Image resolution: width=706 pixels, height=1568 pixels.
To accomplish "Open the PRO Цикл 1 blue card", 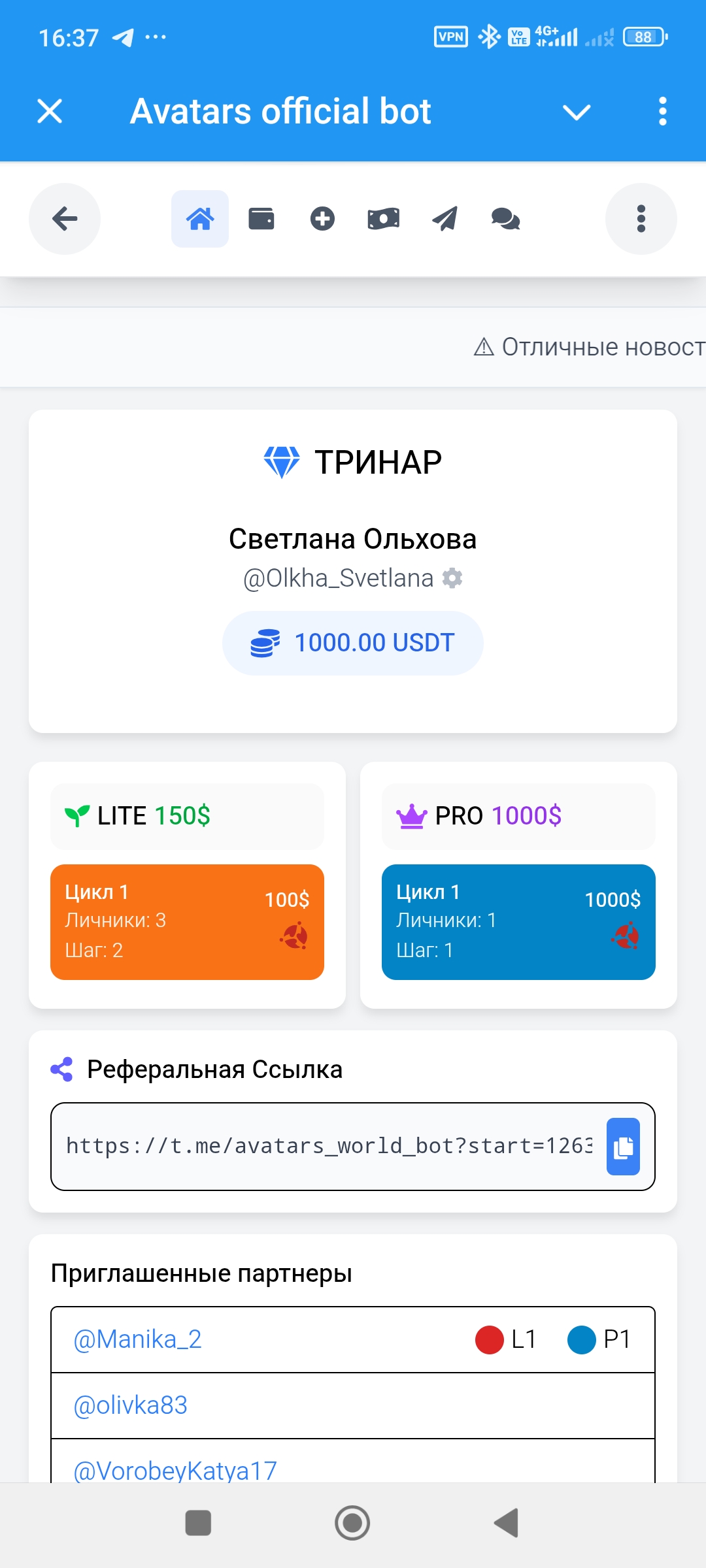I will [x=518, y=922].
